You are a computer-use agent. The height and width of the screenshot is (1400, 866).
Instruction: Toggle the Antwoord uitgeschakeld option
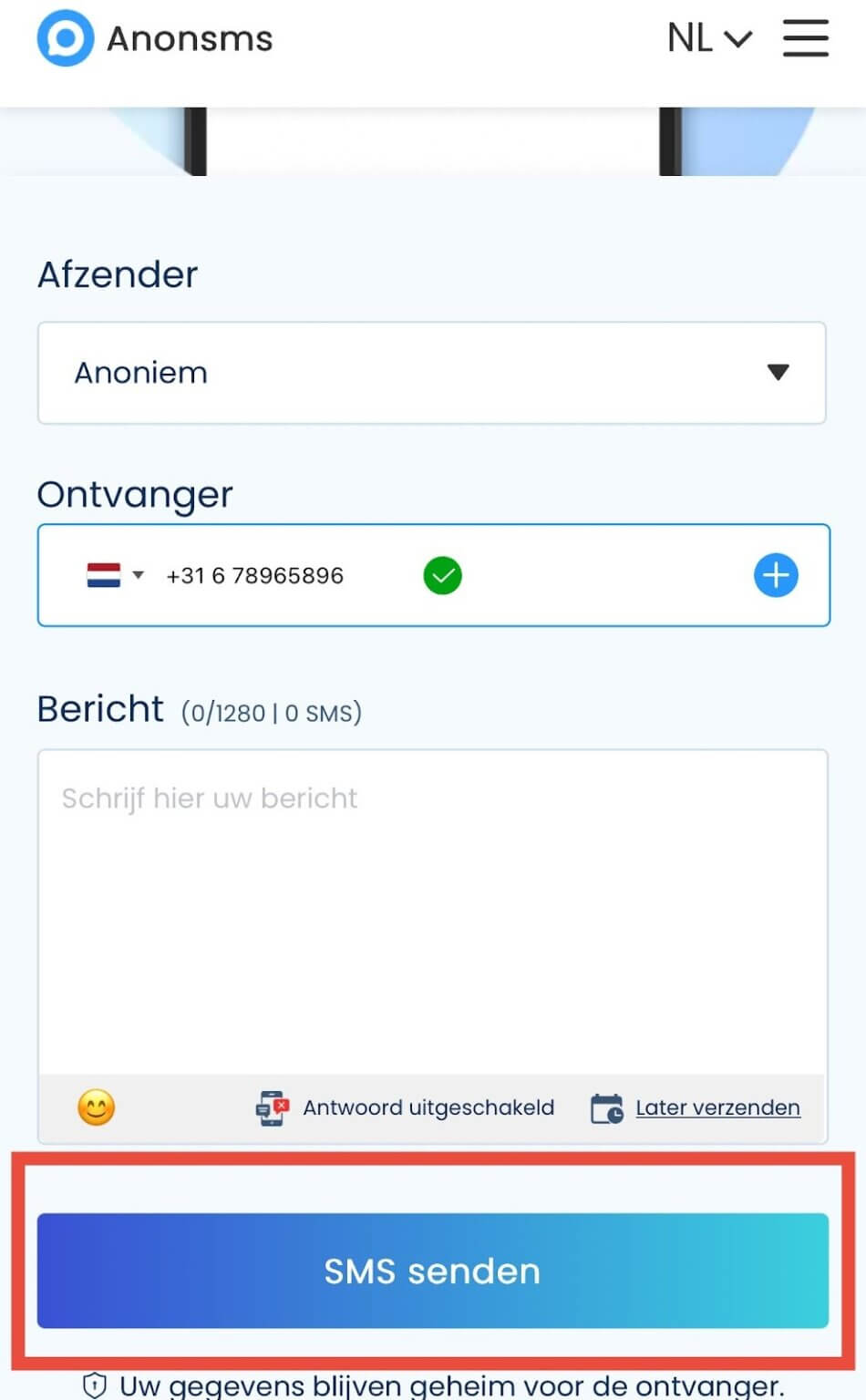coord(405,1107)
